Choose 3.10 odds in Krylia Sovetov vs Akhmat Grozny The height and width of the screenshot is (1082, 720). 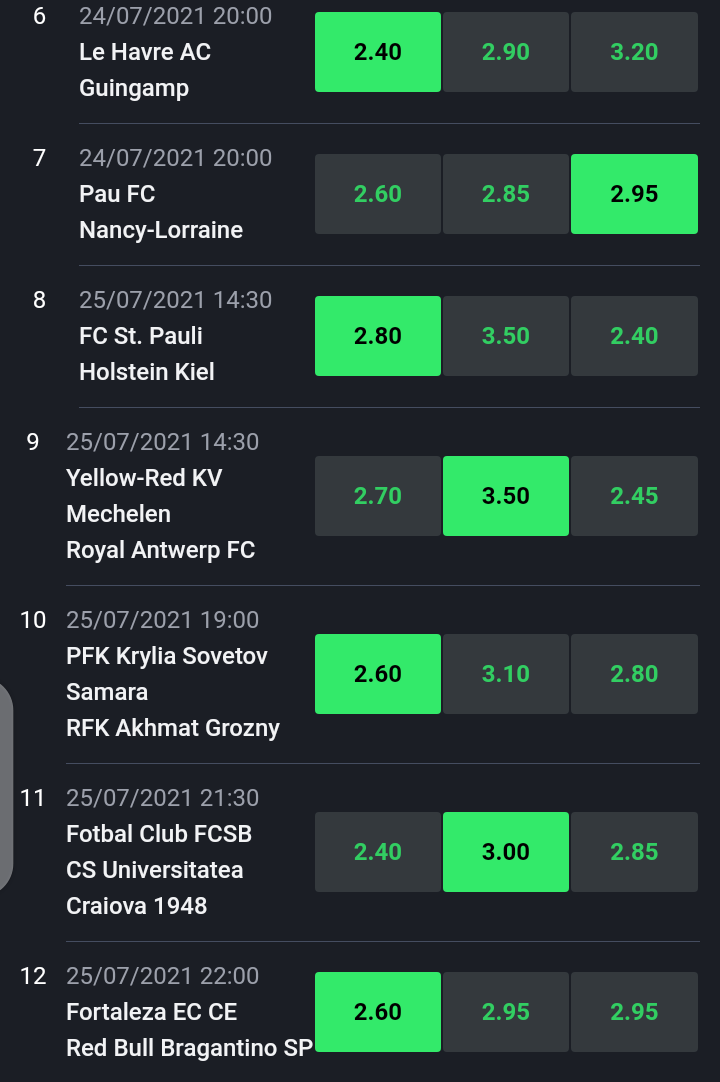[x=506, y=674]
